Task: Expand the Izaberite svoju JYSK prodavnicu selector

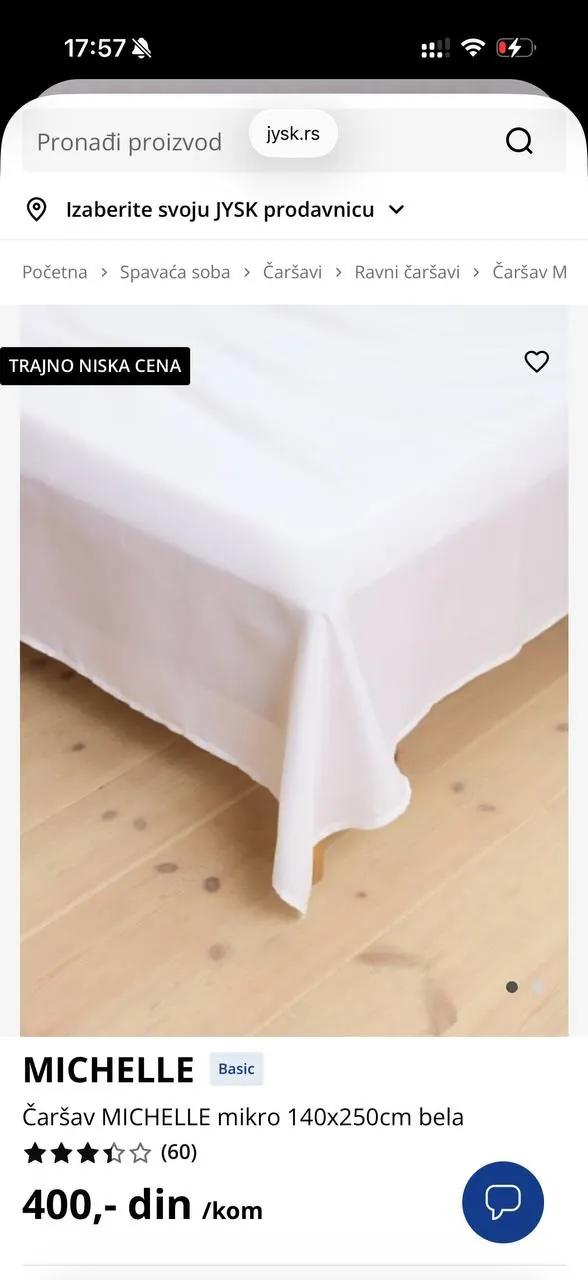Action: click(215, 209)
